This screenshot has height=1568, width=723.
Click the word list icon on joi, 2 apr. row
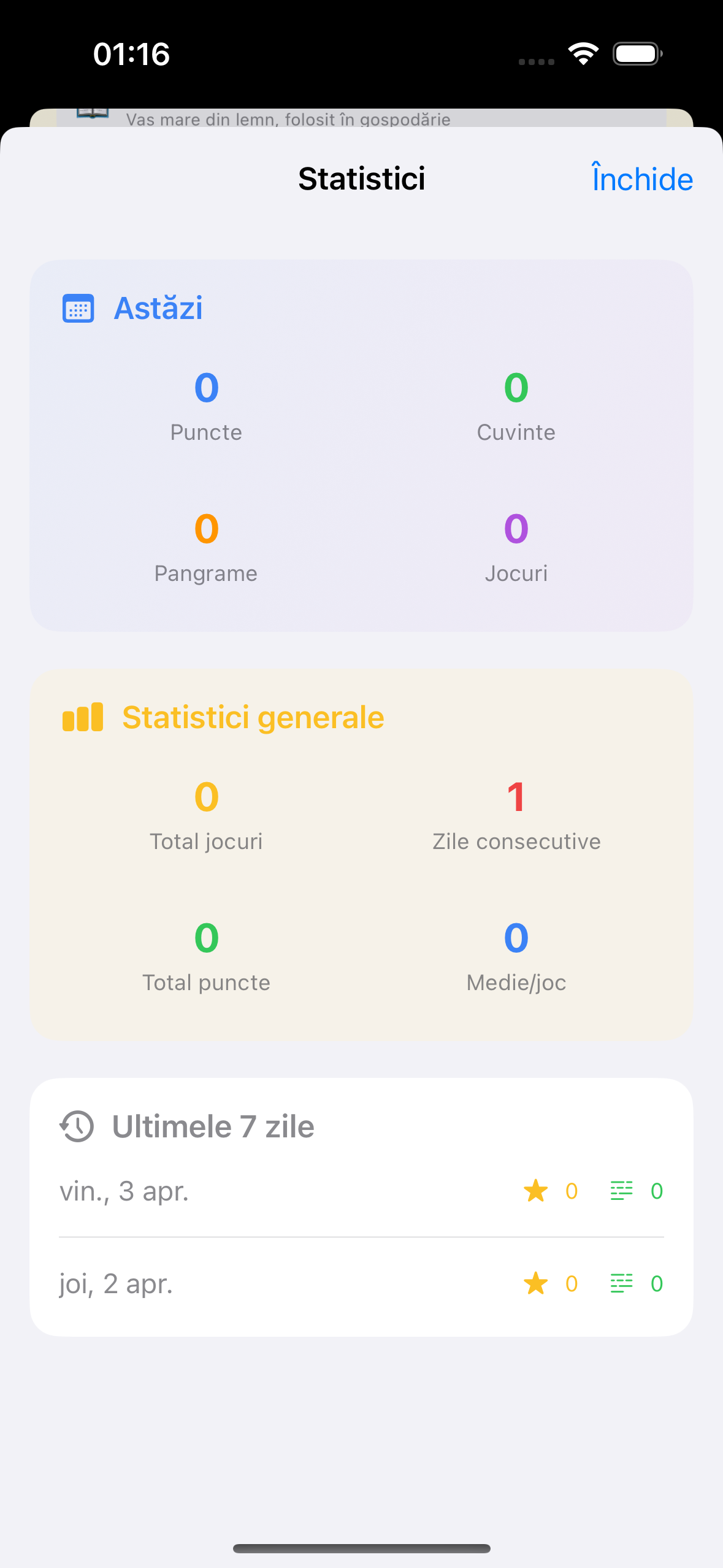click(621, 1283)
